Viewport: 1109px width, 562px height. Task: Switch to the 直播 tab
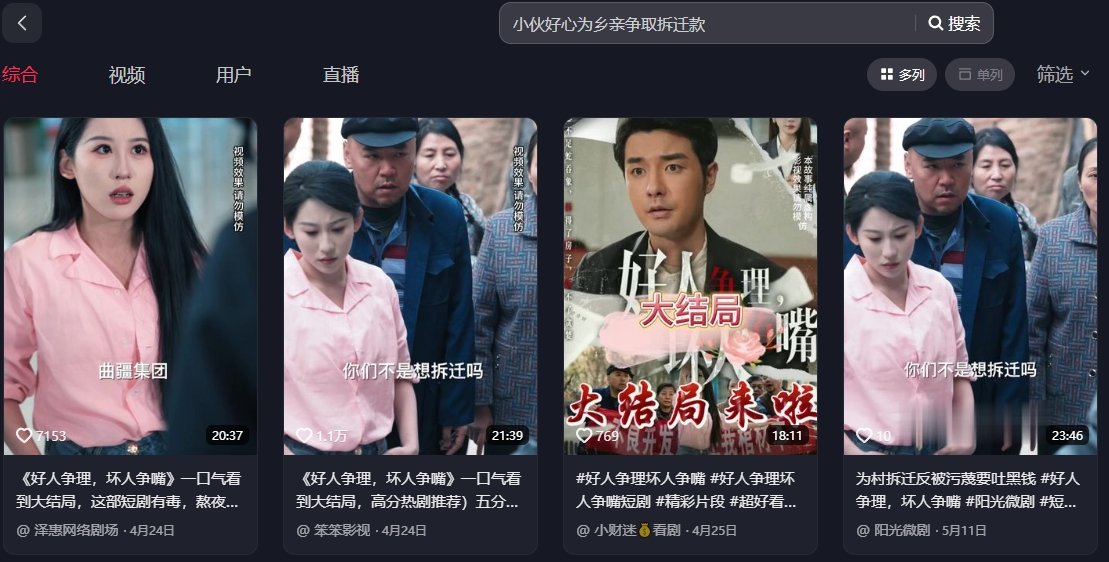click(x=341, y=75)
